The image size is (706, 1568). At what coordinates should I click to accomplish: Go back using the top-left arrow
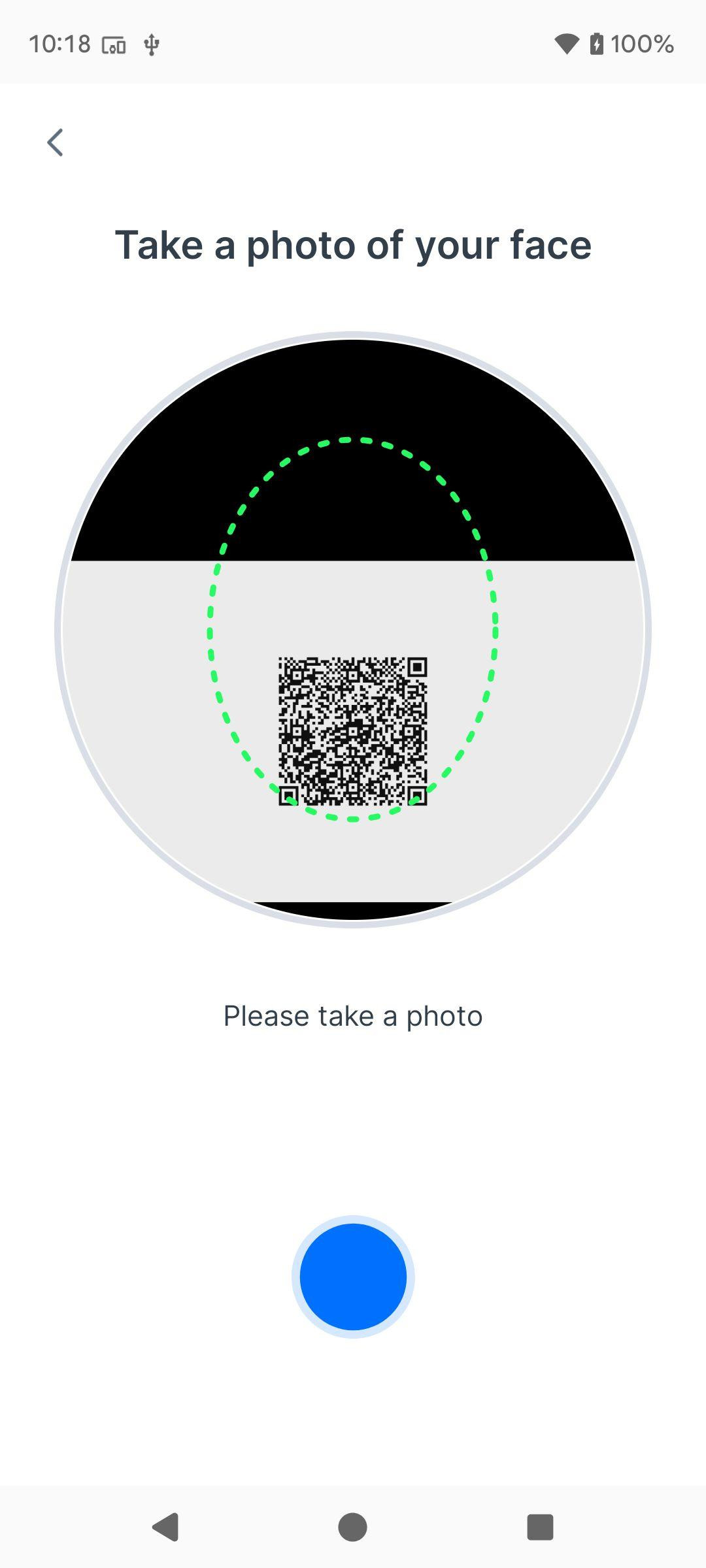pyautogui.click(x=56, y=142)
